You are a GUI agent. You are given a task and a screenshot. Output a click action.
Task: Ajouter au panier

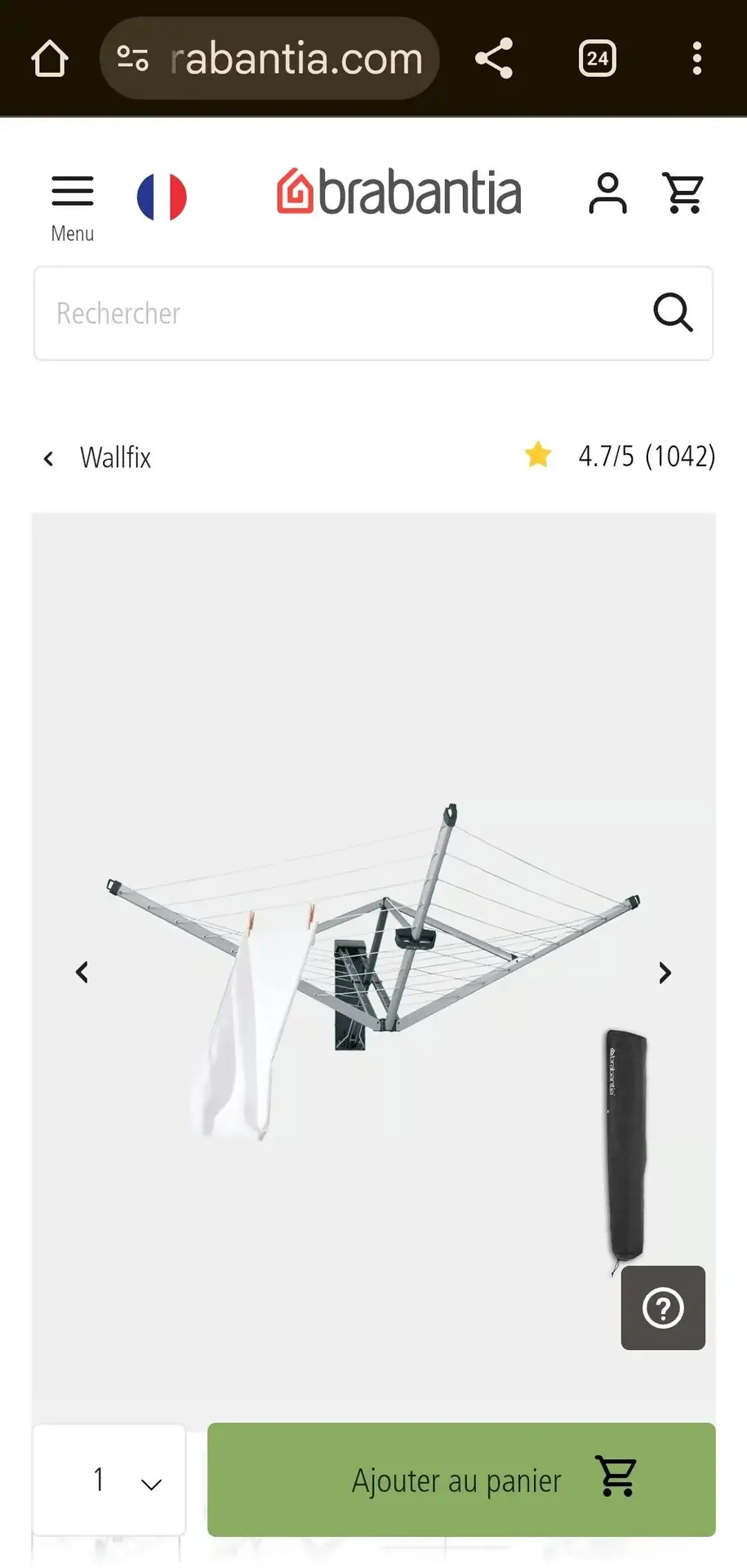[461, 1480]
